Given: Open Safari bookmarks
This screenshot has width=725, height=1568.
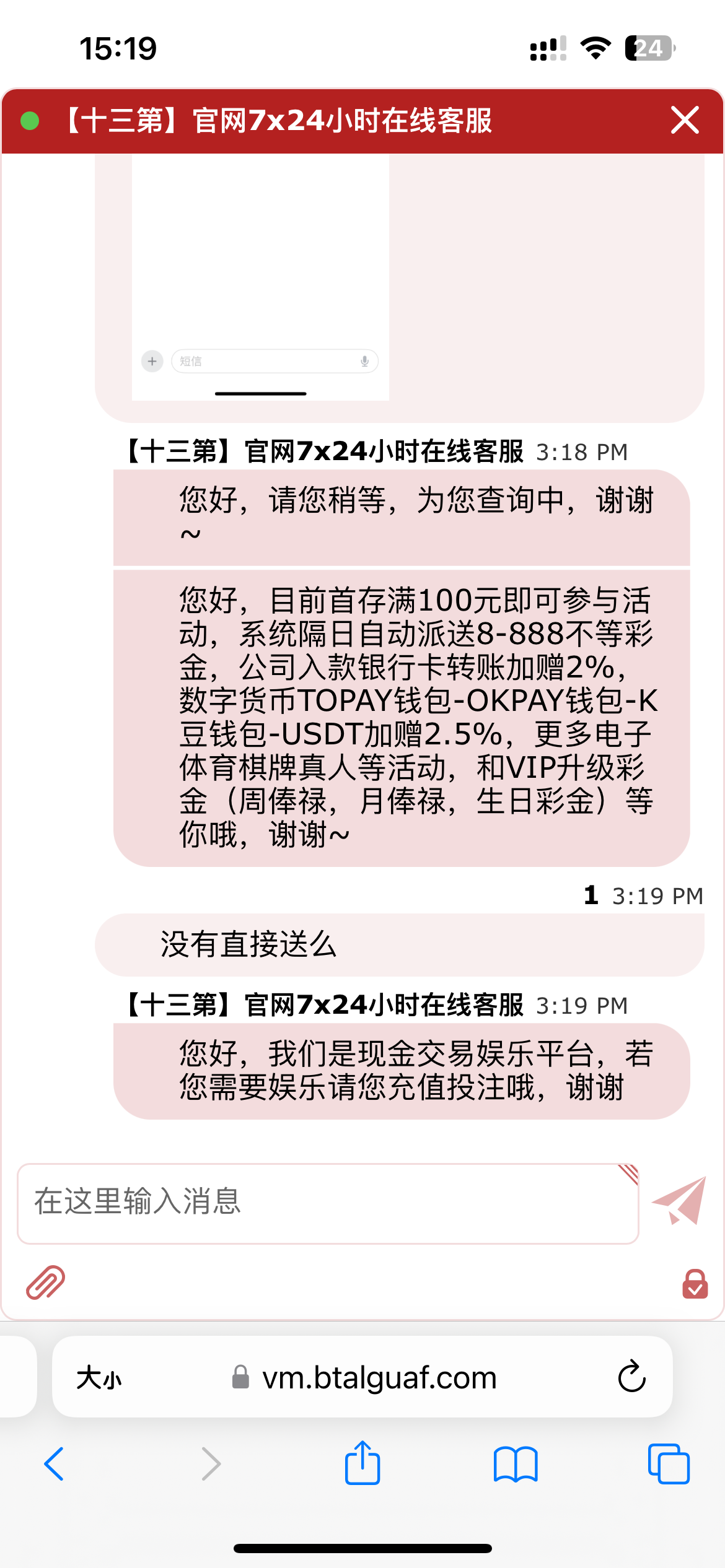Looking at the screenshot, I should (x=516, y=1464).
